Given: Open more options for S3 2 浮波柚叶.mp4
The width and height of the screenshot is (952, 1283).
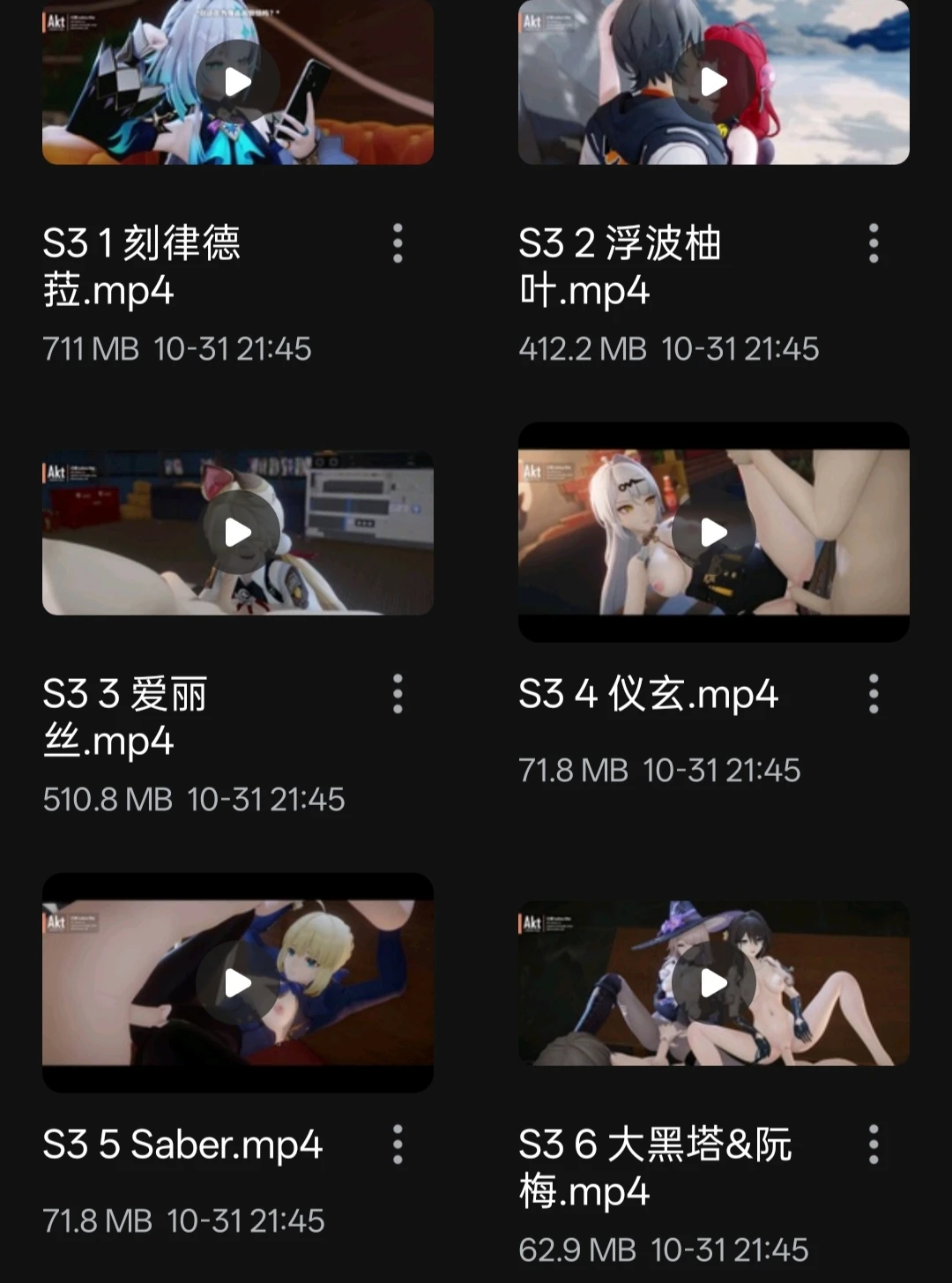Looking at the screenshot, I should click(x=874, y=243).
